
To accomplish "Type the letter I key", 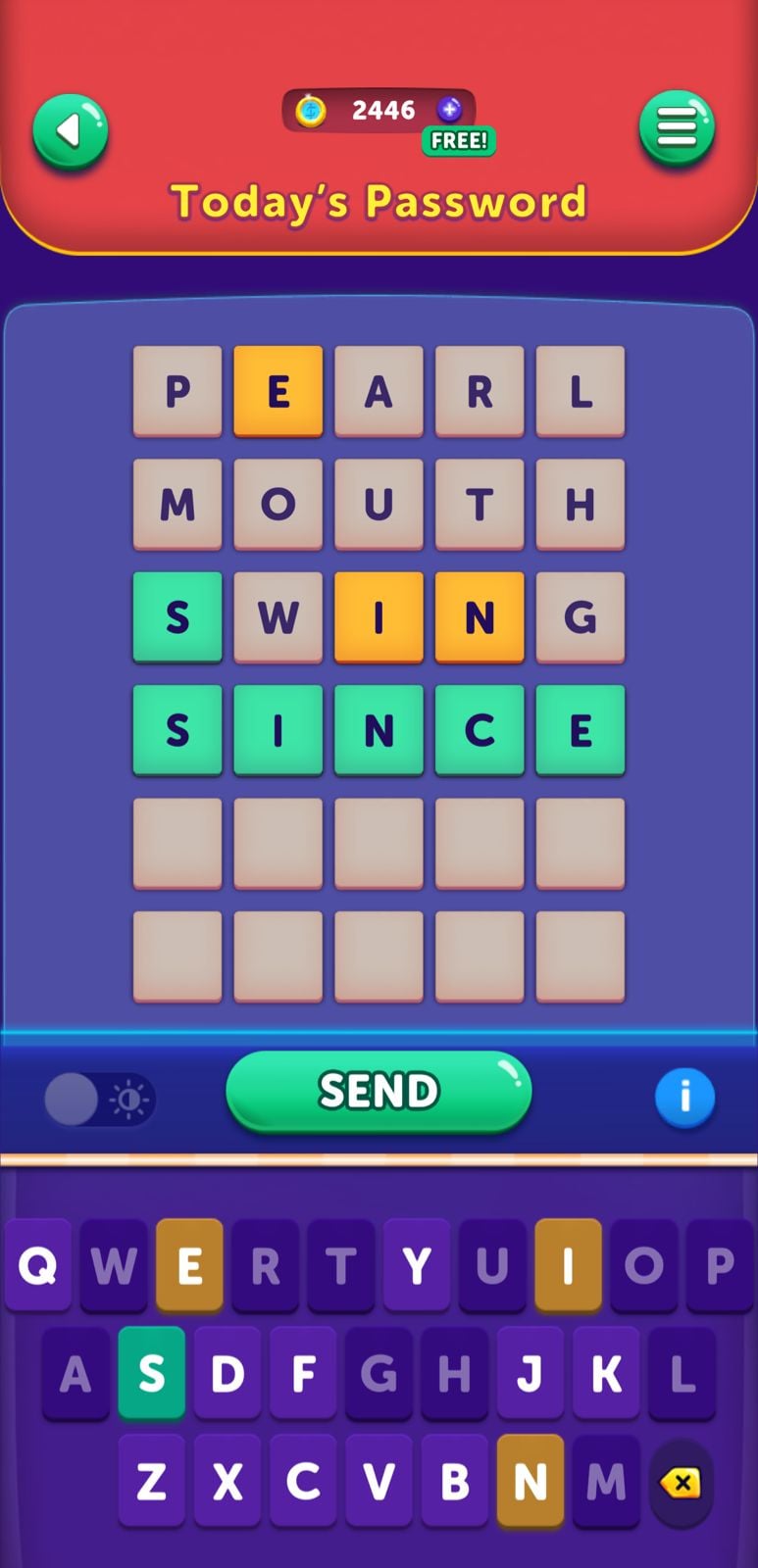I will (x=568, y=1265).
